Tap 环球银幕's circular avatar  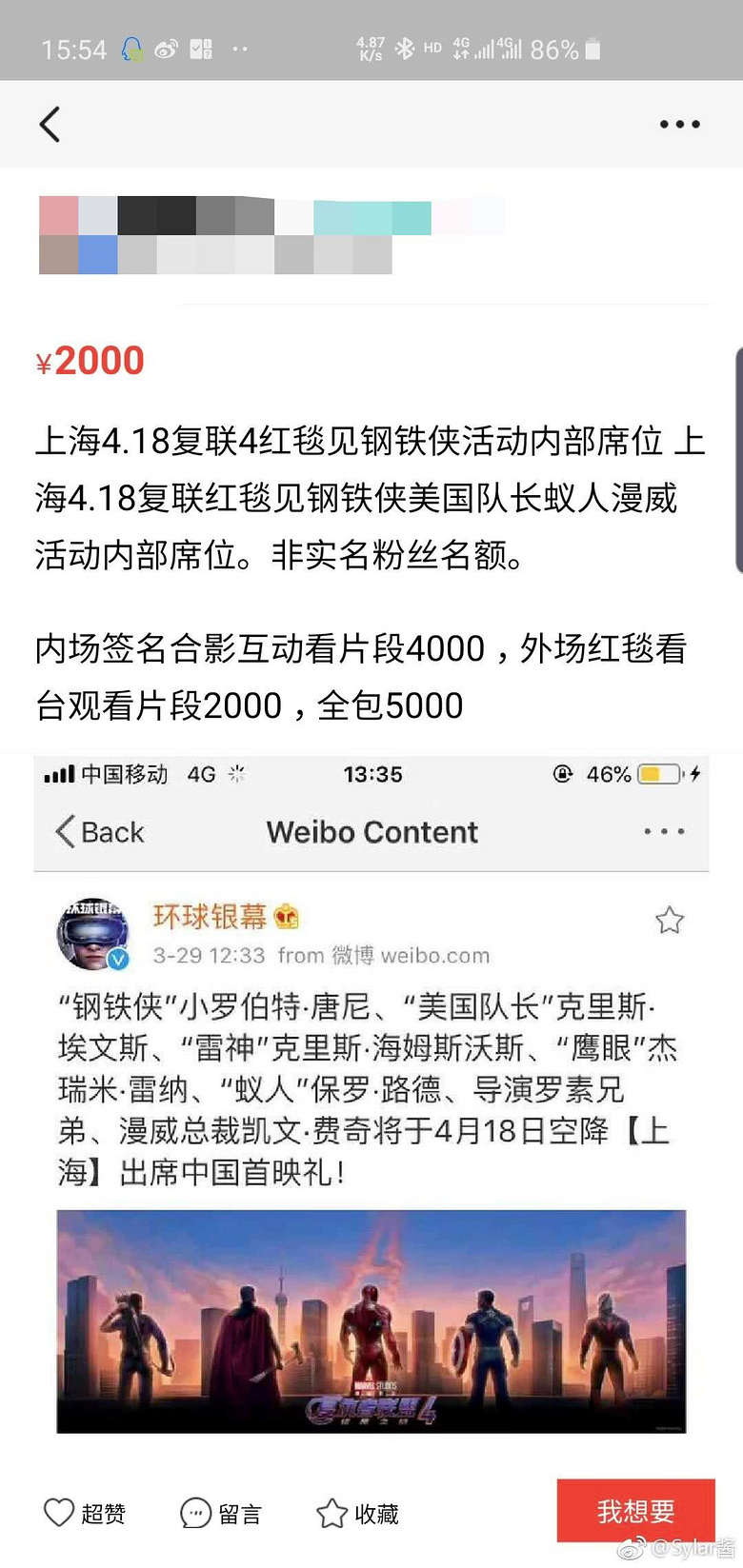90,933
